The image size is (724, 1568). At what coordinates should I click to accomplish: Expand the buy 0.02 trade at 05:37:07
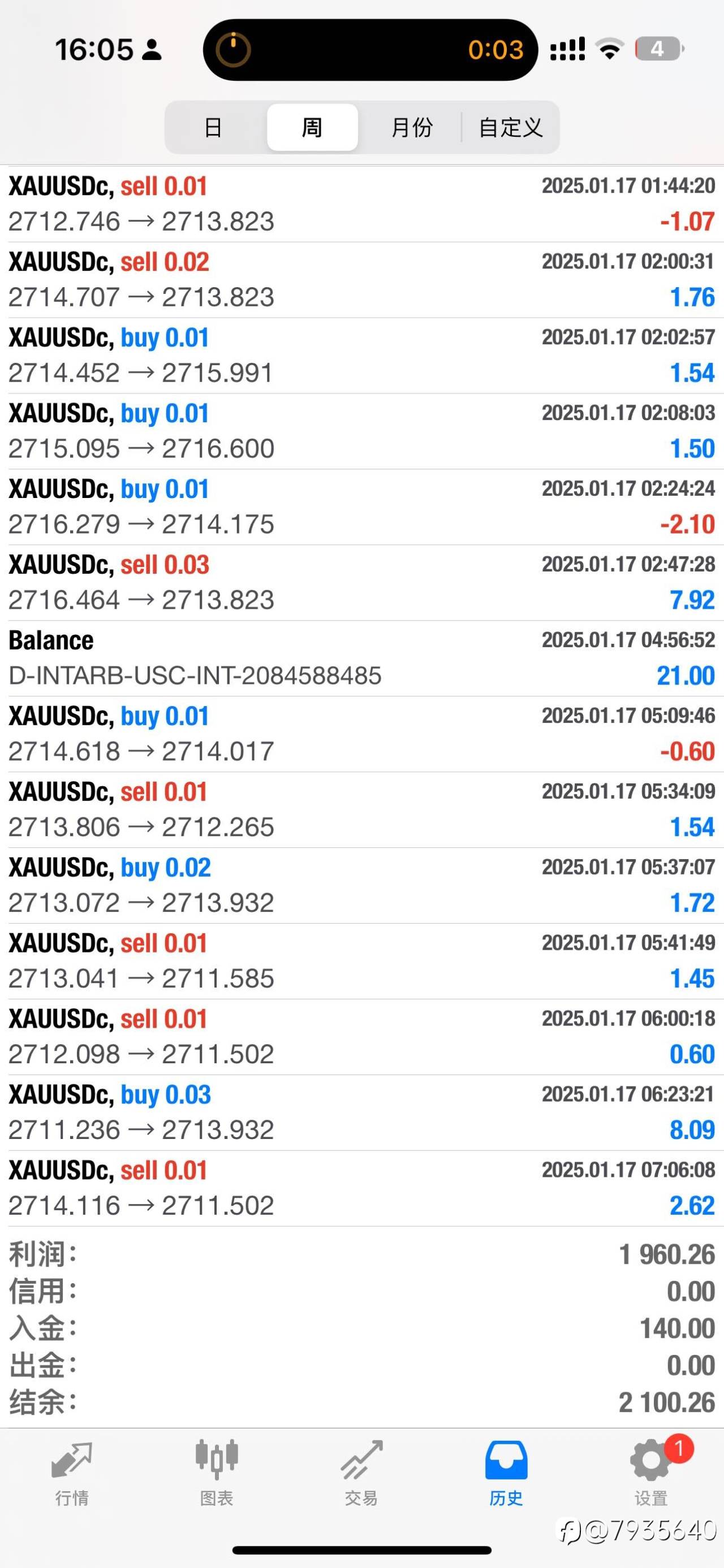[x=361, y=885]
